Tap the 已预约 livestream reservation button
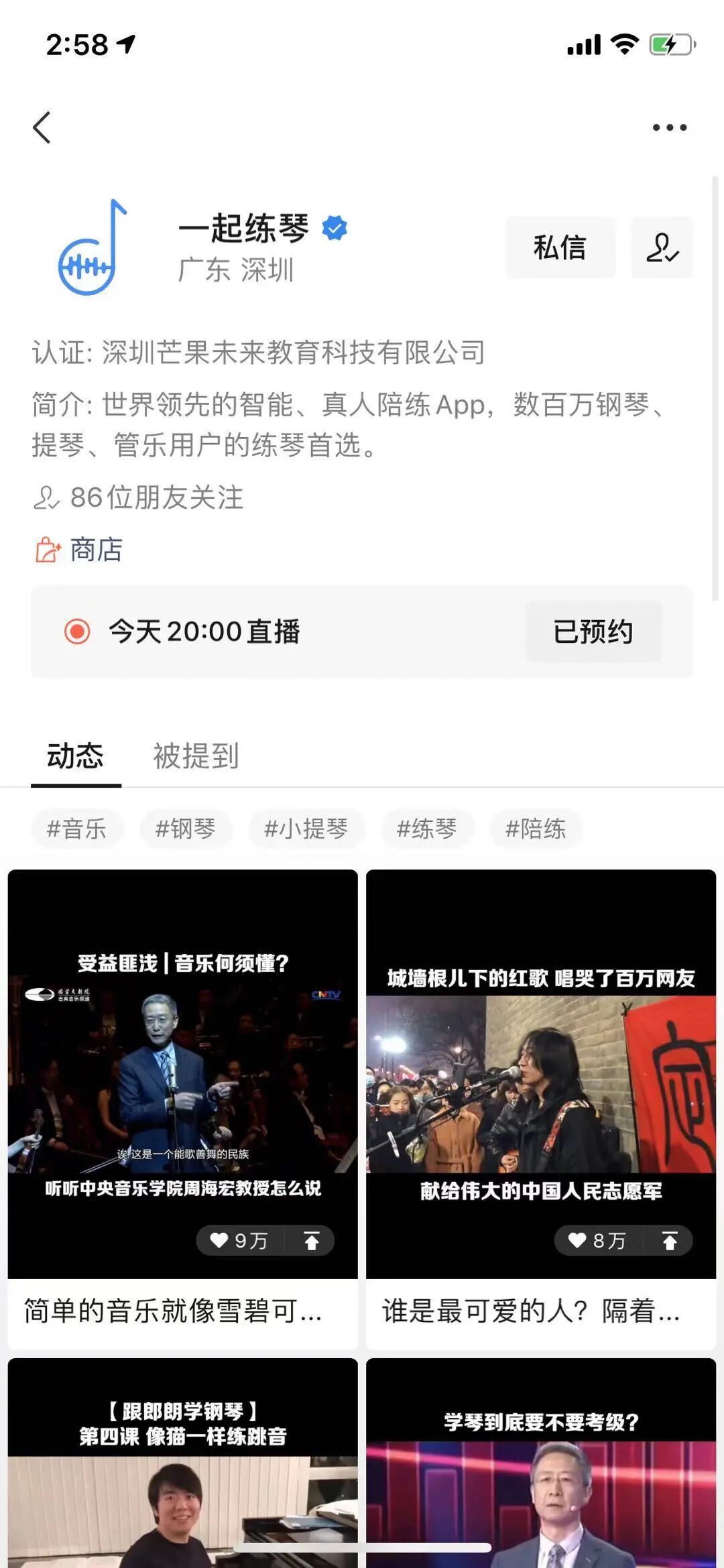This screenshot has height=1568, width=724. coord(593,631)
